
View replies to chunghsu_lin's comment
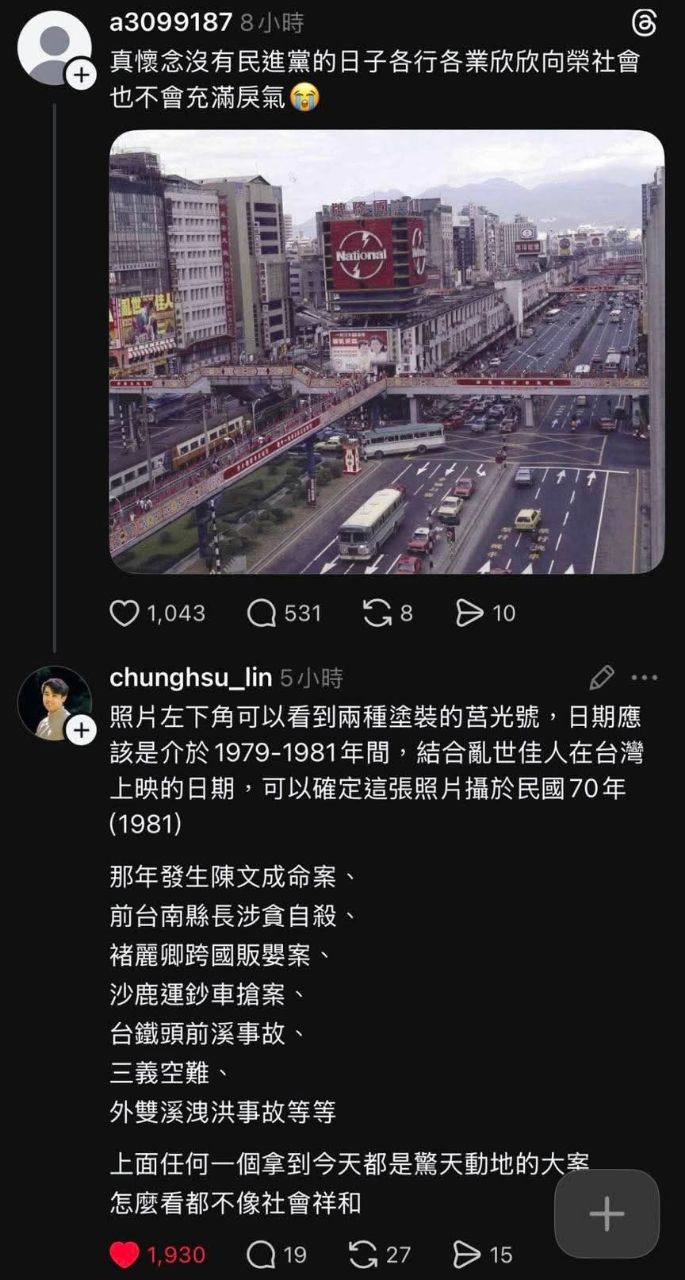[261, 1254]
